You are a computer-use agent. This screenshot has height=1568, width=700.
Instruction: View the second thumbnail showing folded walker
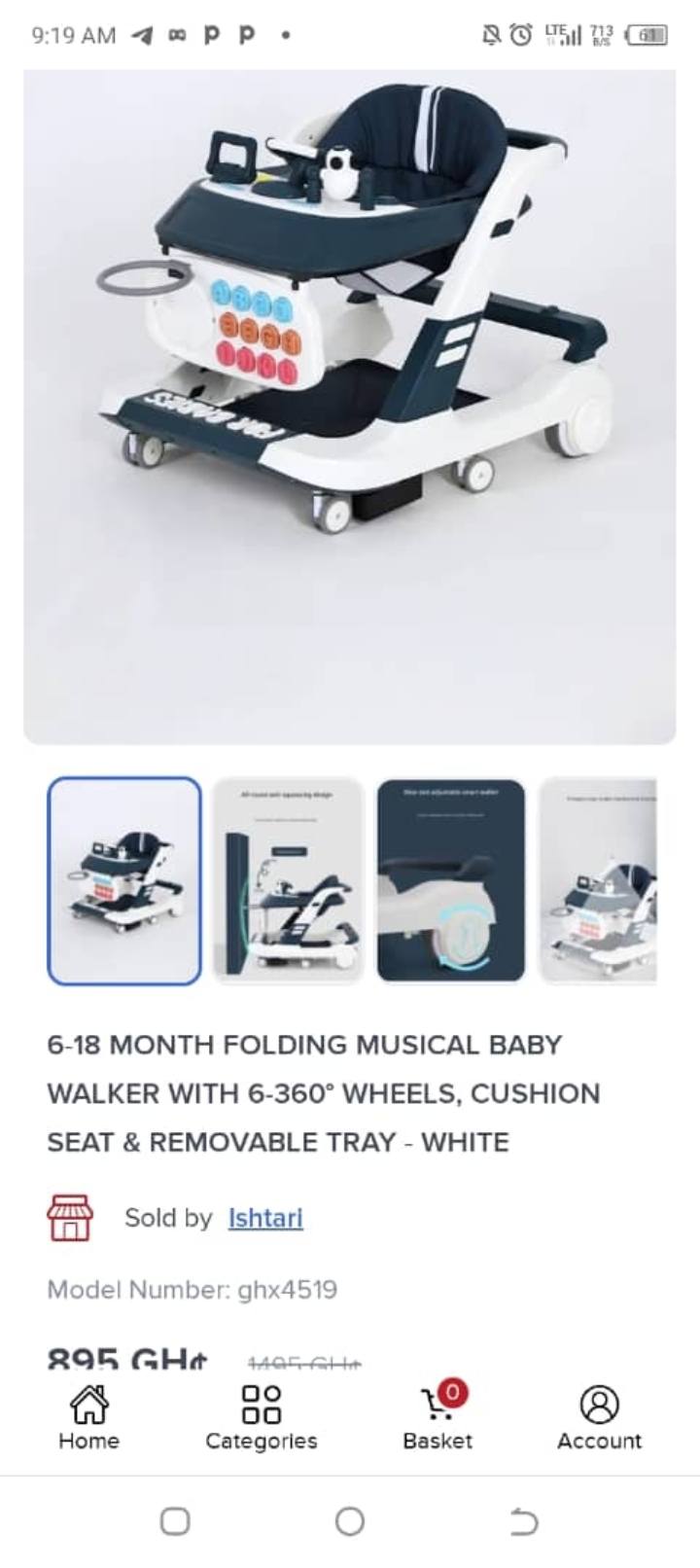tap(288, 881)
